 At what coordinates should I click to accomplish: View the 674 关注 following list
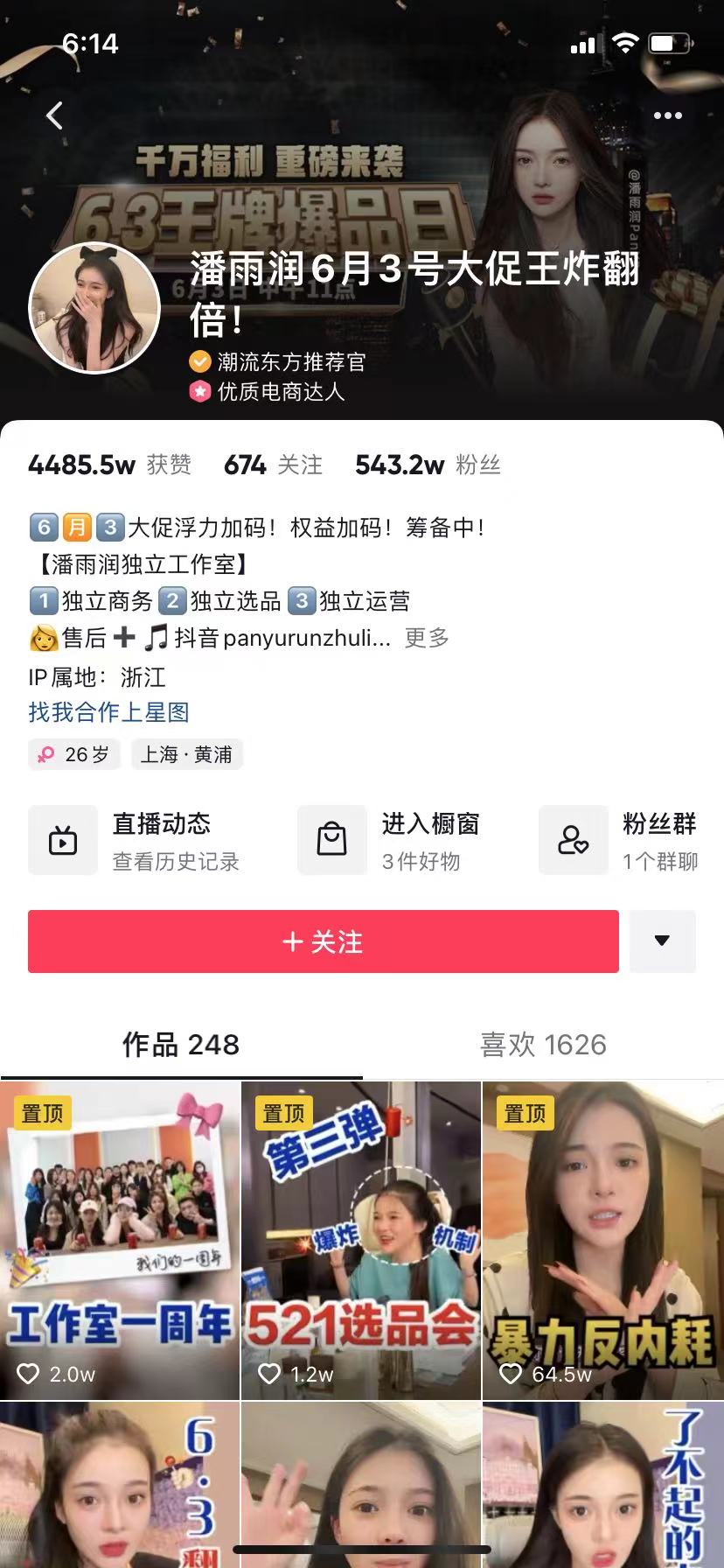pyautogui.click(x=273, y=465)
